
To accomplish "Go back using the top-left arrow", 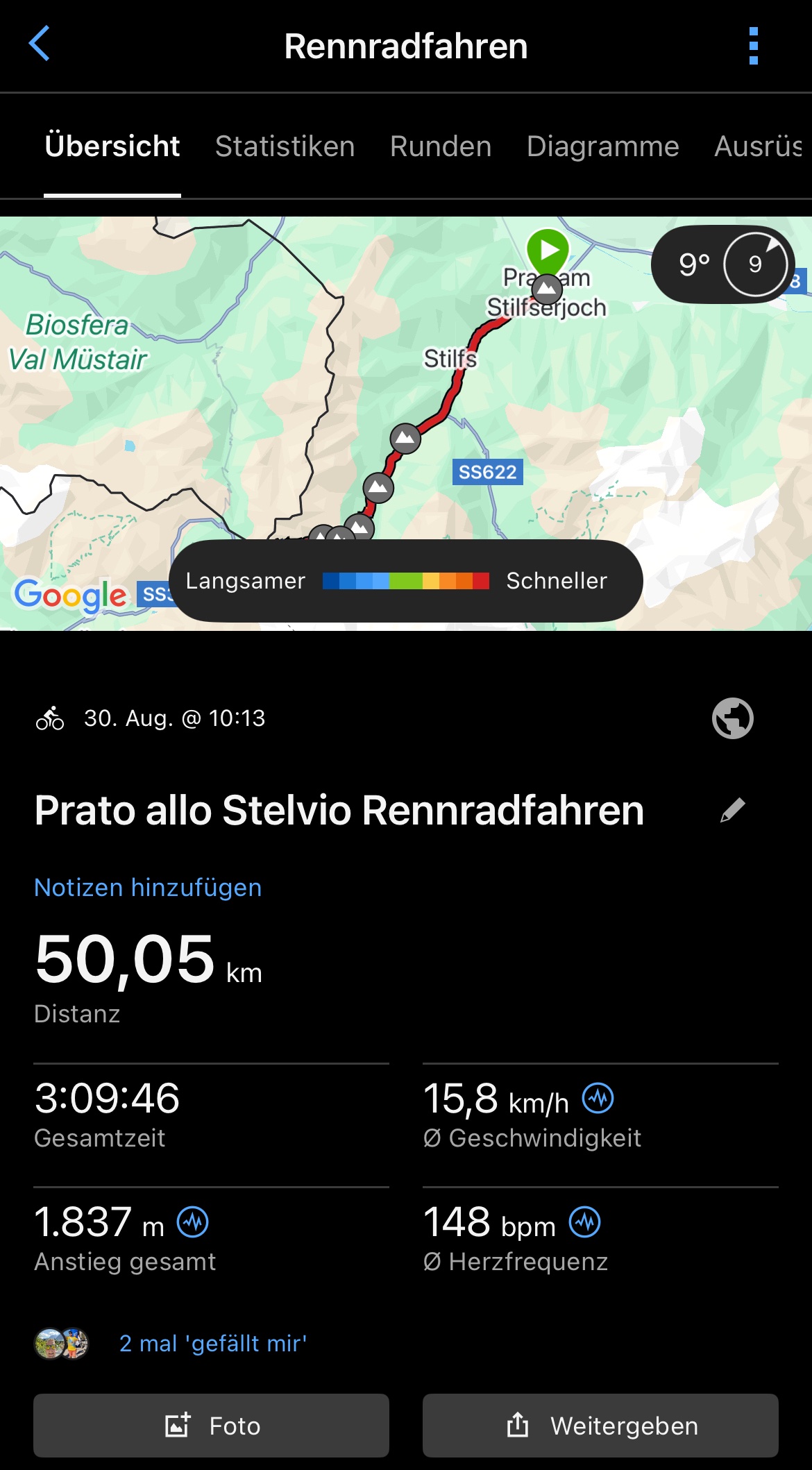I will tap(40, 44).
